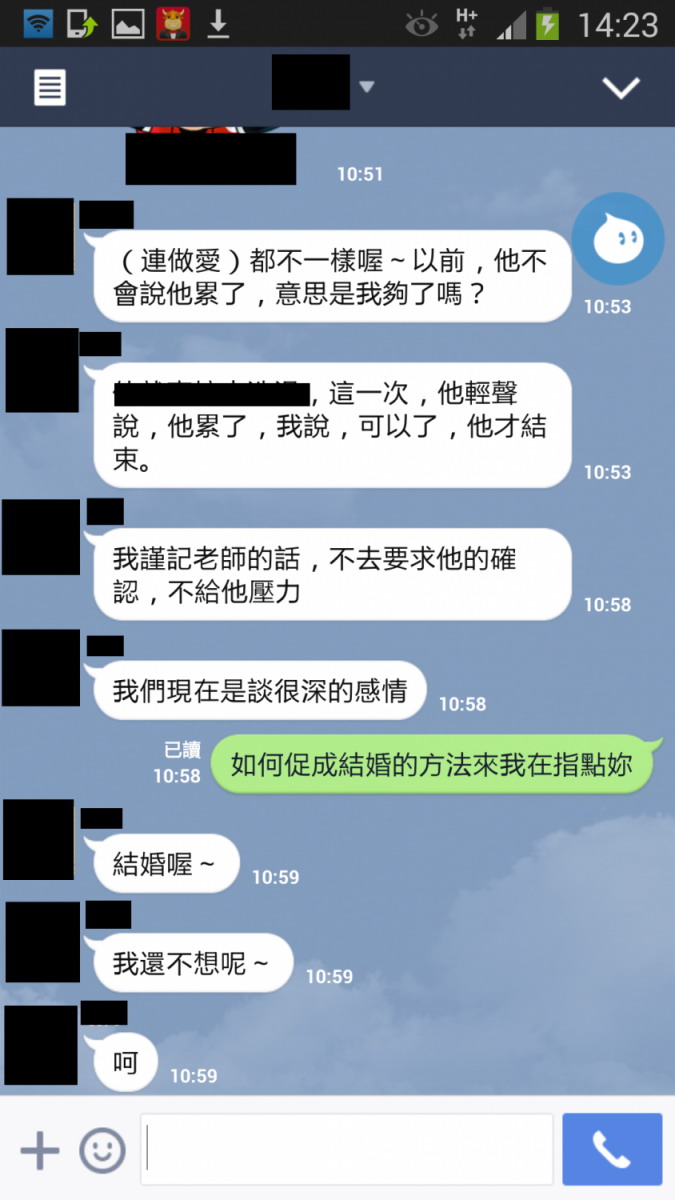Open the chat options chevron menu
This screenshot has width=675, height=1200.
point(621,88)
